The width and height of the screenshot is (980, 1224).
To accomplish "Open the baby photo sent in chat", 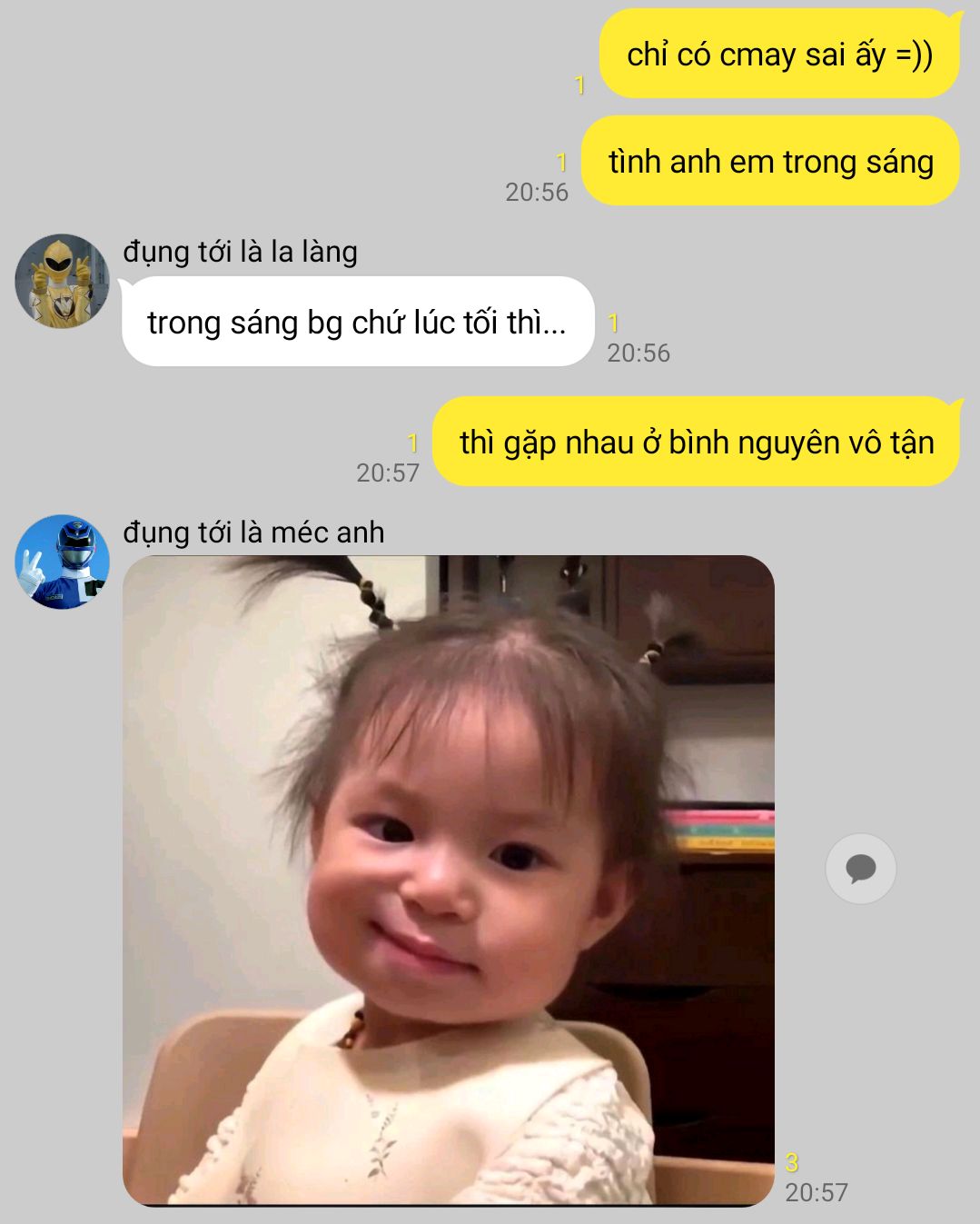I will point(448,880).
